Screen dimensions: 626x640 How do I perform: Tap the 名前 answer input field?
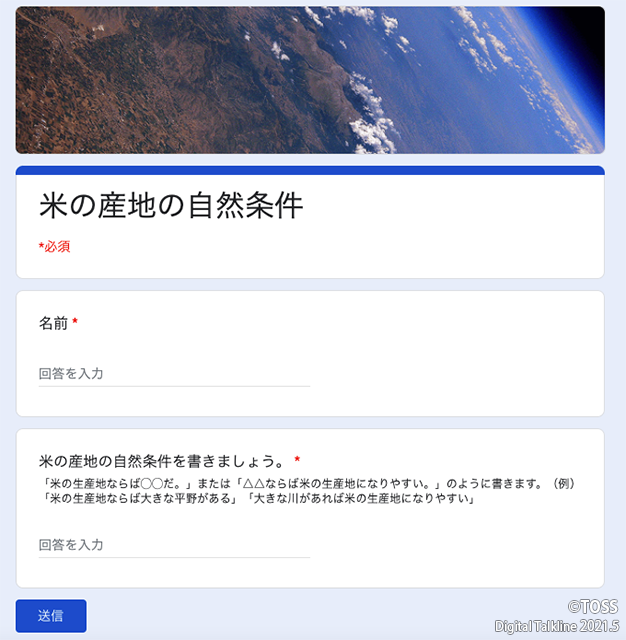point(174,374)
